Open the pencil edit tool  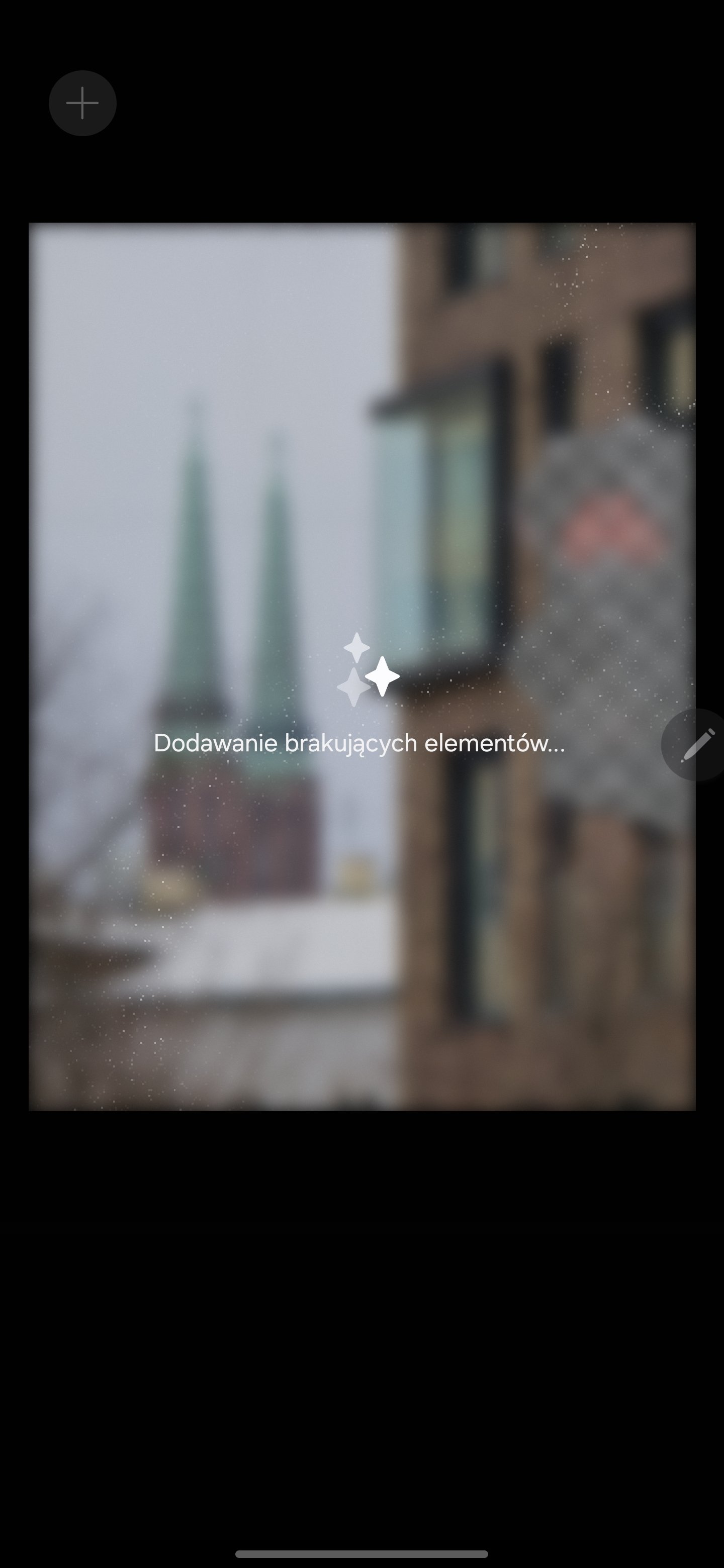tap(695, 744)
